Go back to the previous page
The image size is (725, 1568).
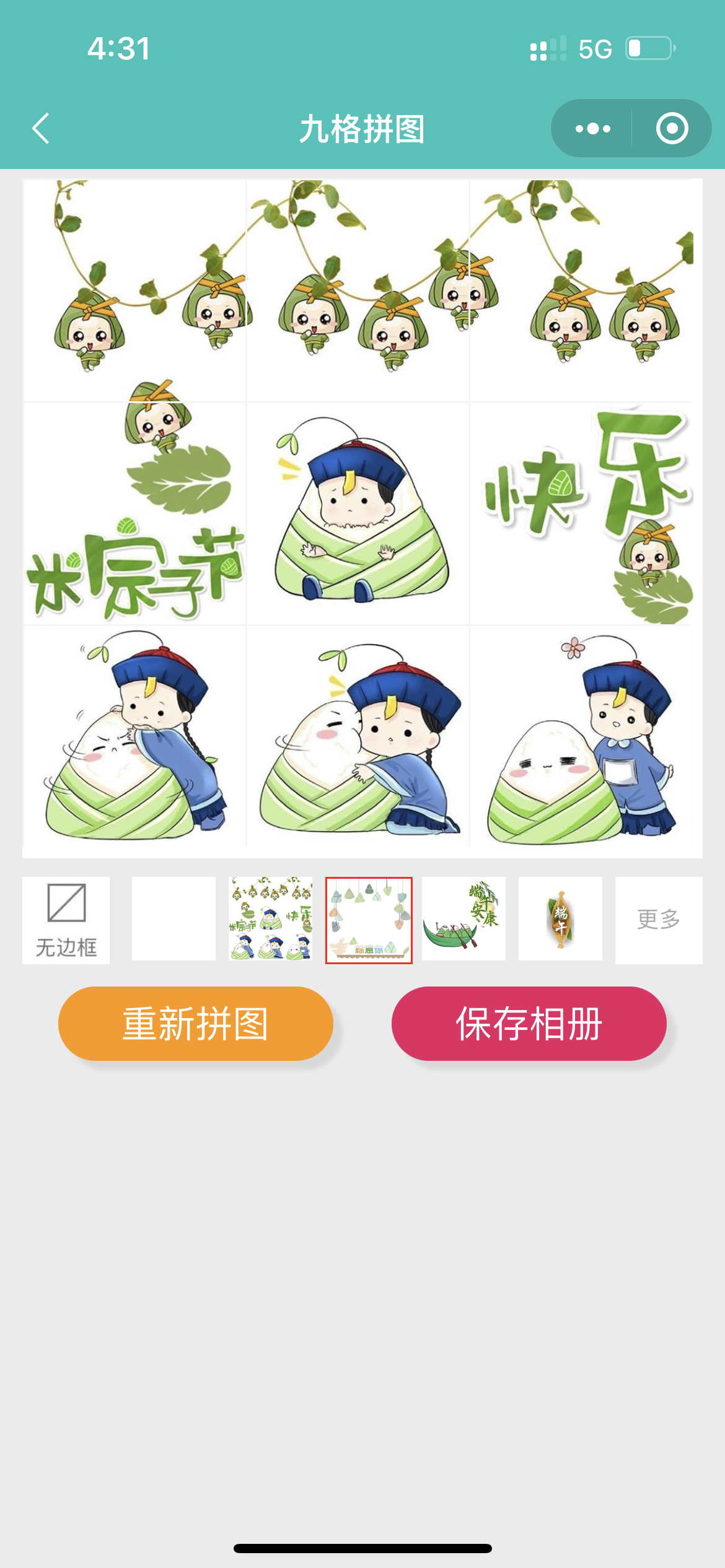41,129
